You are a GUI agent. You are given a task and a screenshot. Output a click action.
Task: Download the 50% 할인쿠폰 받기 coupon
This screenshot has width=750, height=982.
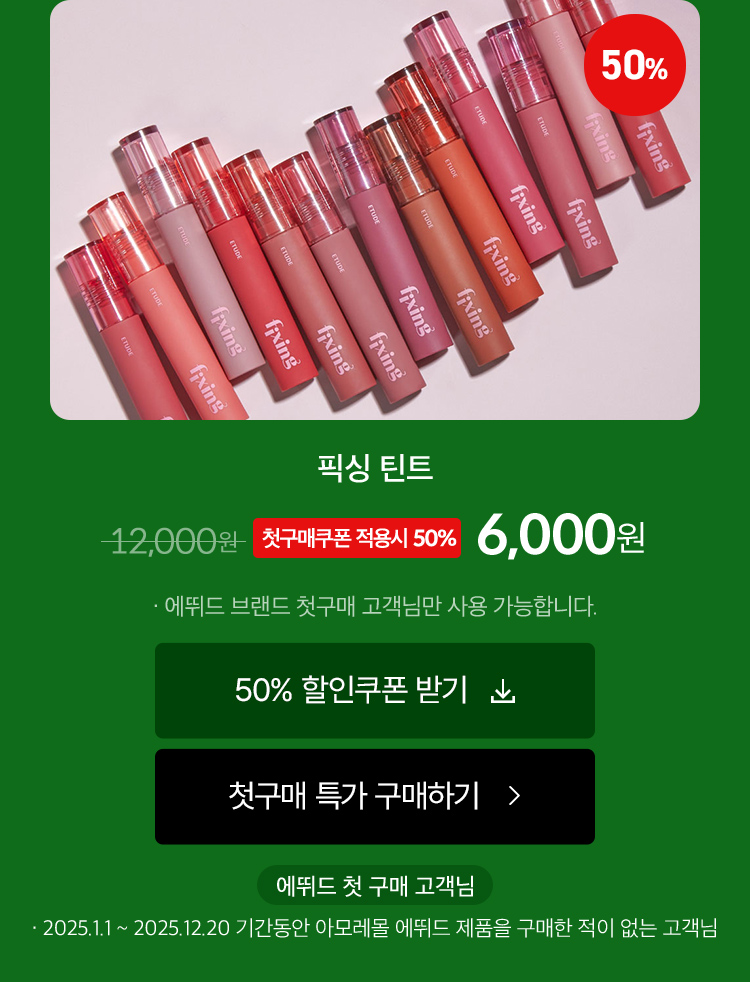[x=374, y=690]
